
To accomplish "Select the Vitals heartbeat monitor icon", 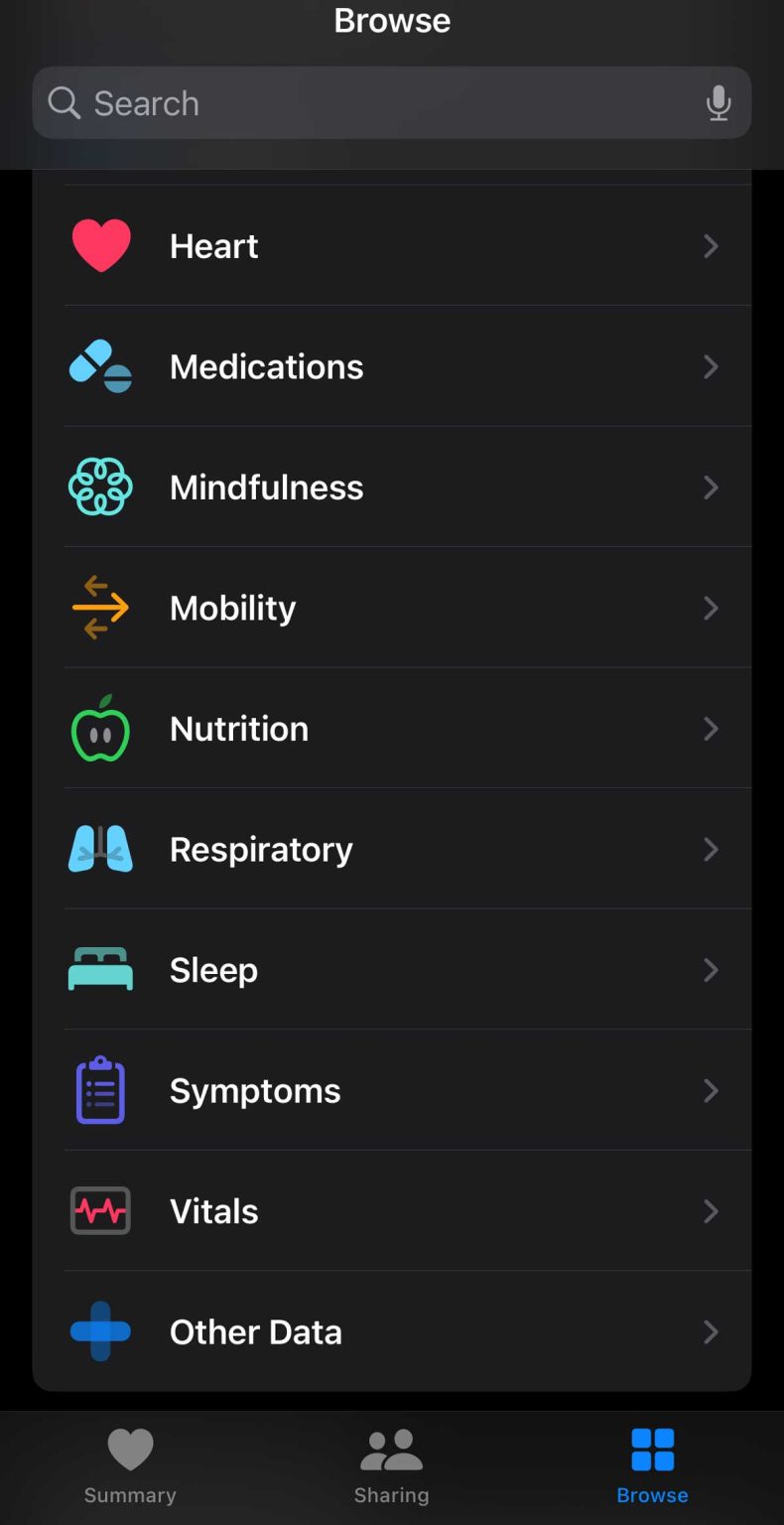I will (x=100, y=1211).
